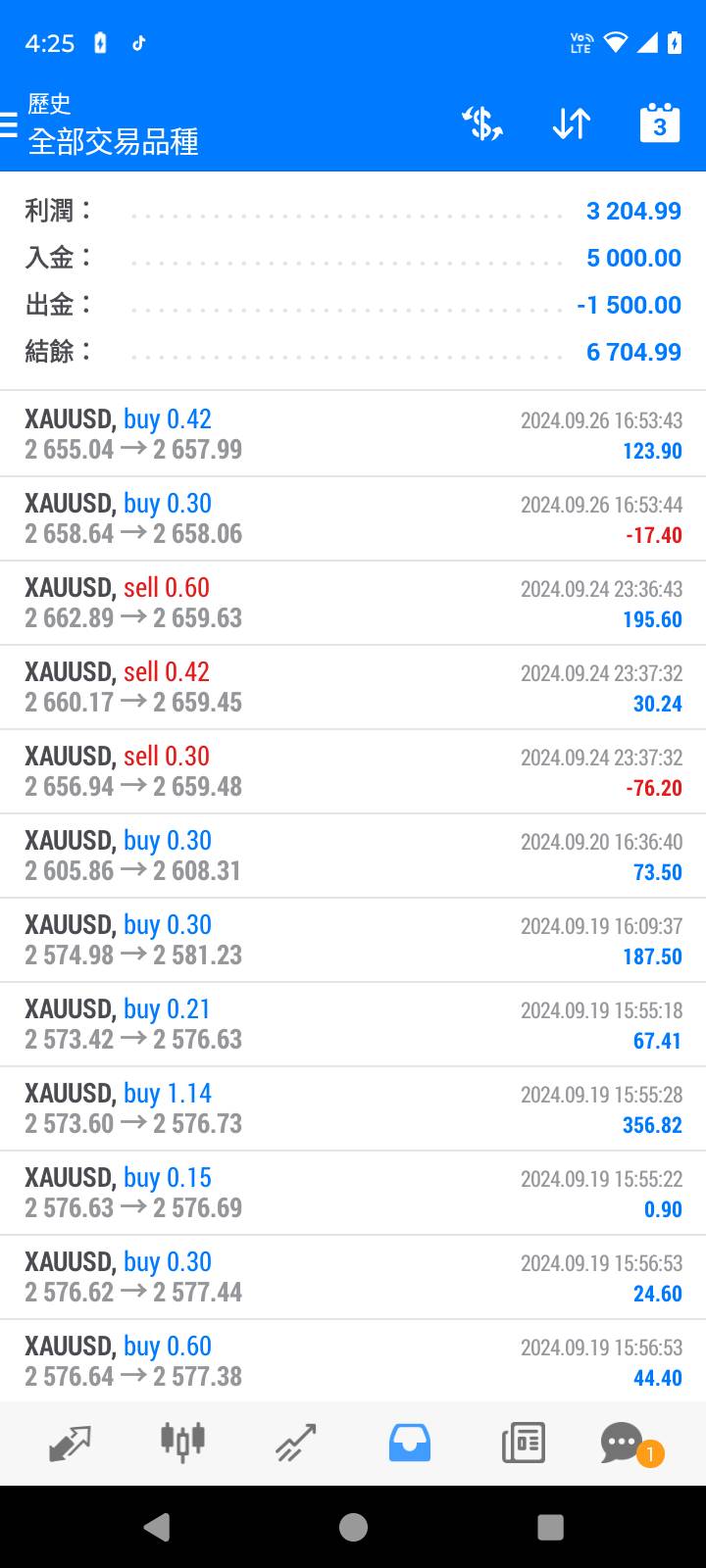Open the sell 0.30 trade losing 76.20

[353, 771]
